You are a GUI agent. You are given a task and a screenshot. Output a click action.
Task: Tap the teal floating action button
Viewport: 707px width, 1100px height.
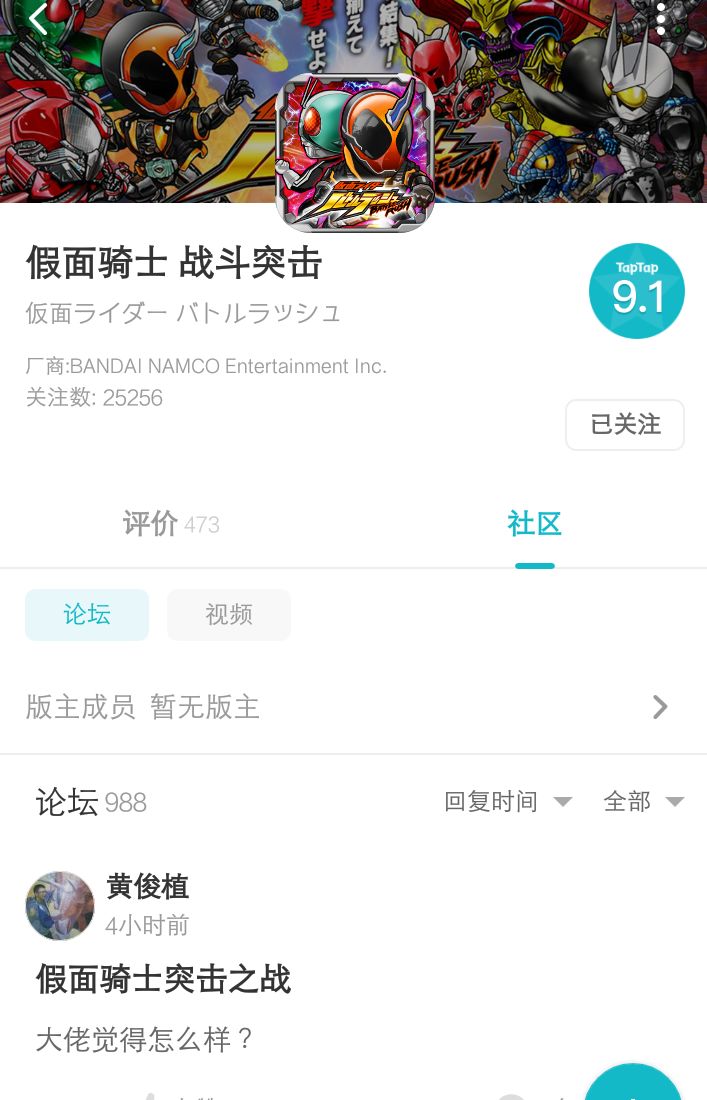coord(633,1085)
